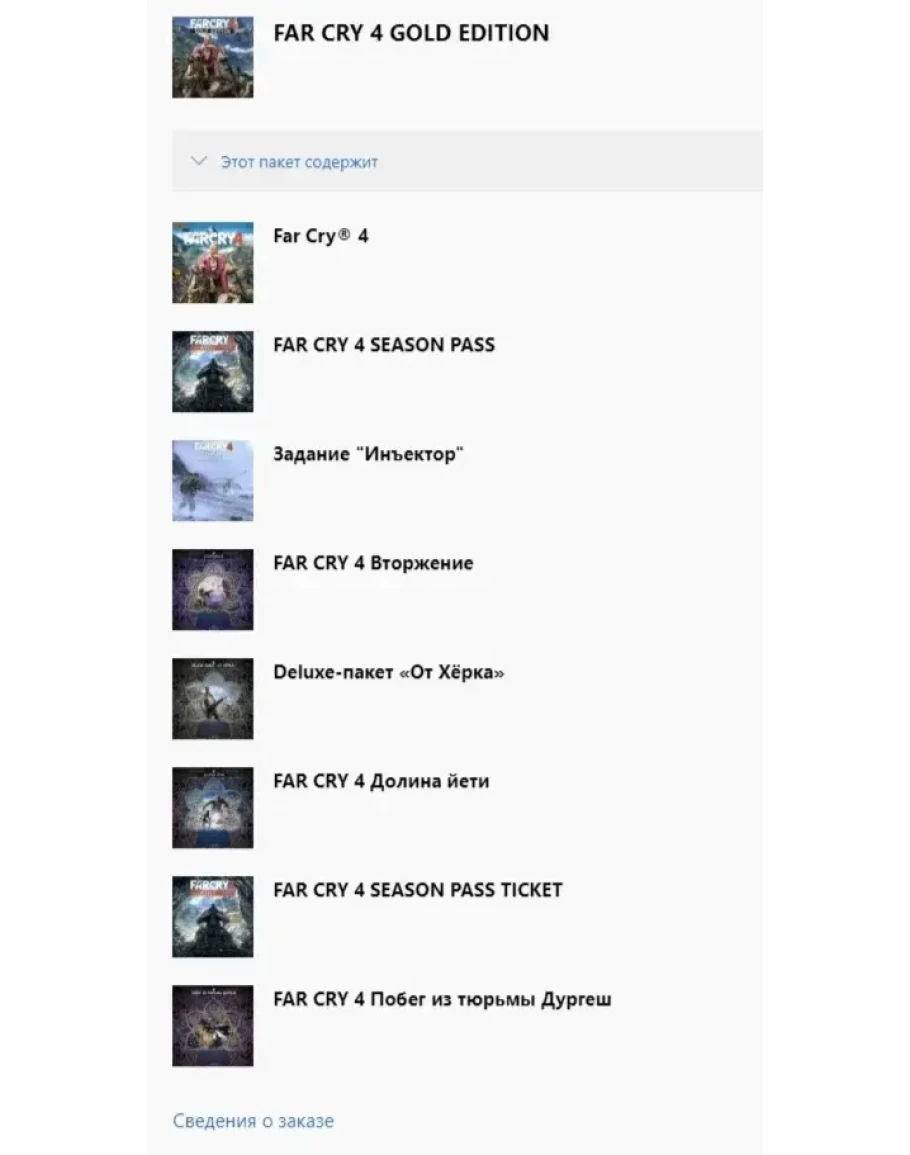View FAR CRY 4 Вторжение item
This screenshot has height=1155, width=910.
pyautogui.click(x=372, y=563)
